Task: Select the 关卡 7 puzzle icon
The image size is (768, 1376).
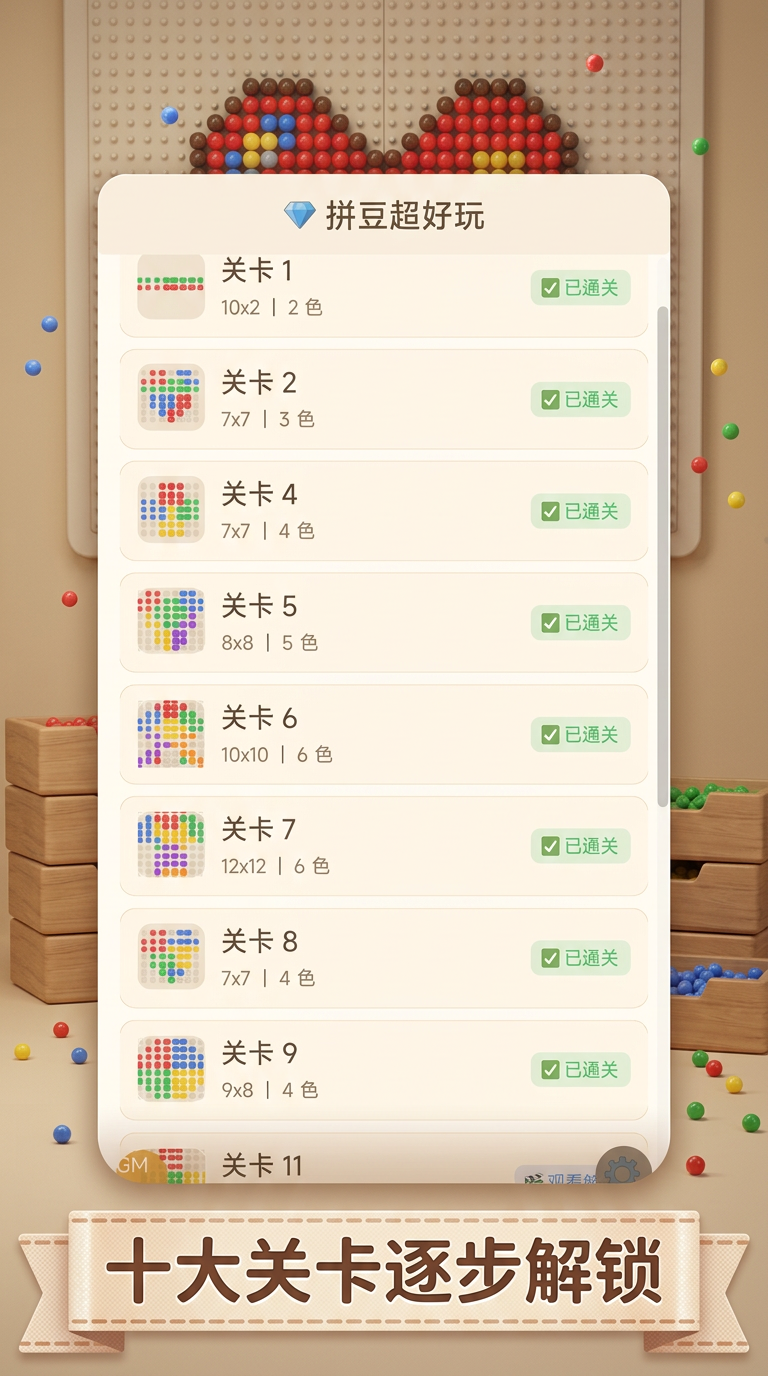Action: pos(170,846)
